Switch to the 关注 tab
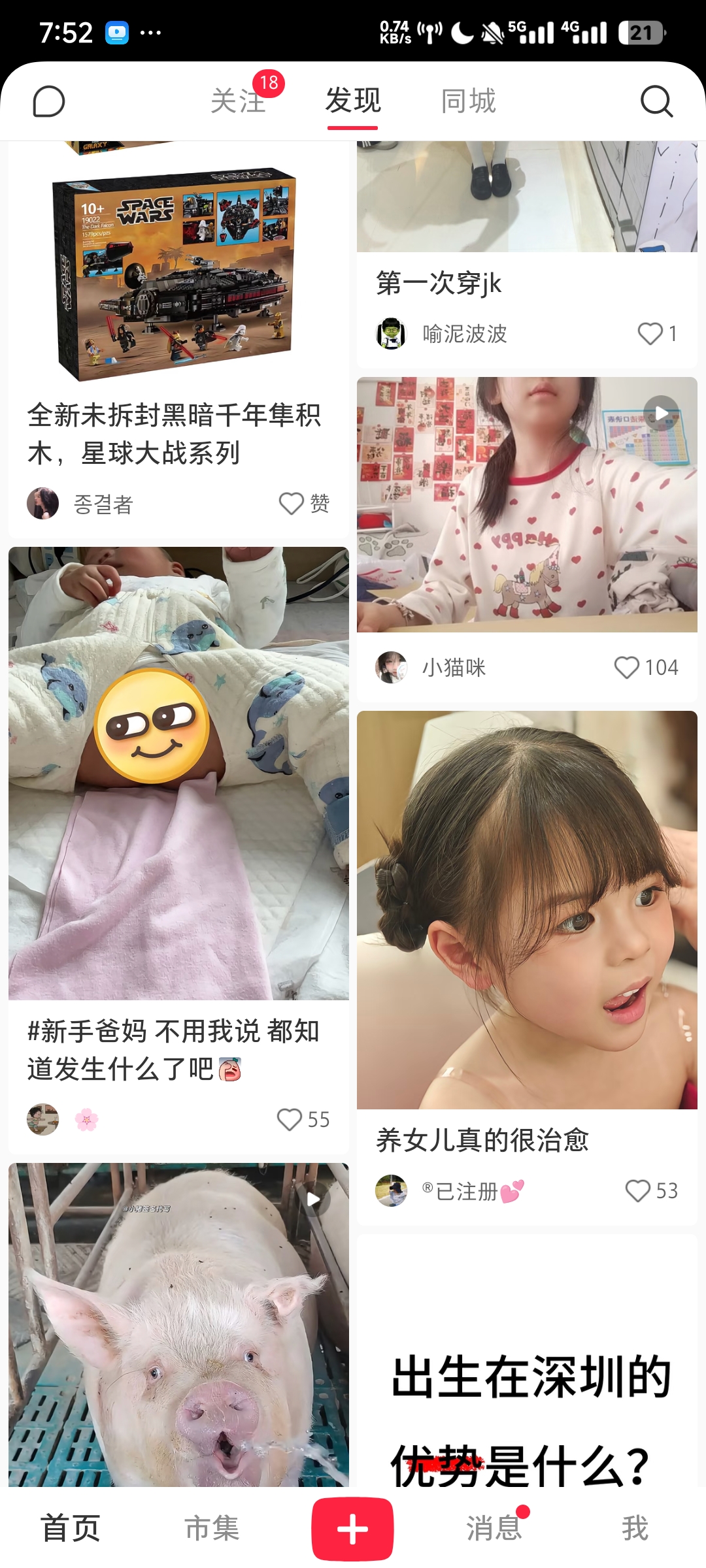This screenshot has height=1568, width=706. point(238,101)
